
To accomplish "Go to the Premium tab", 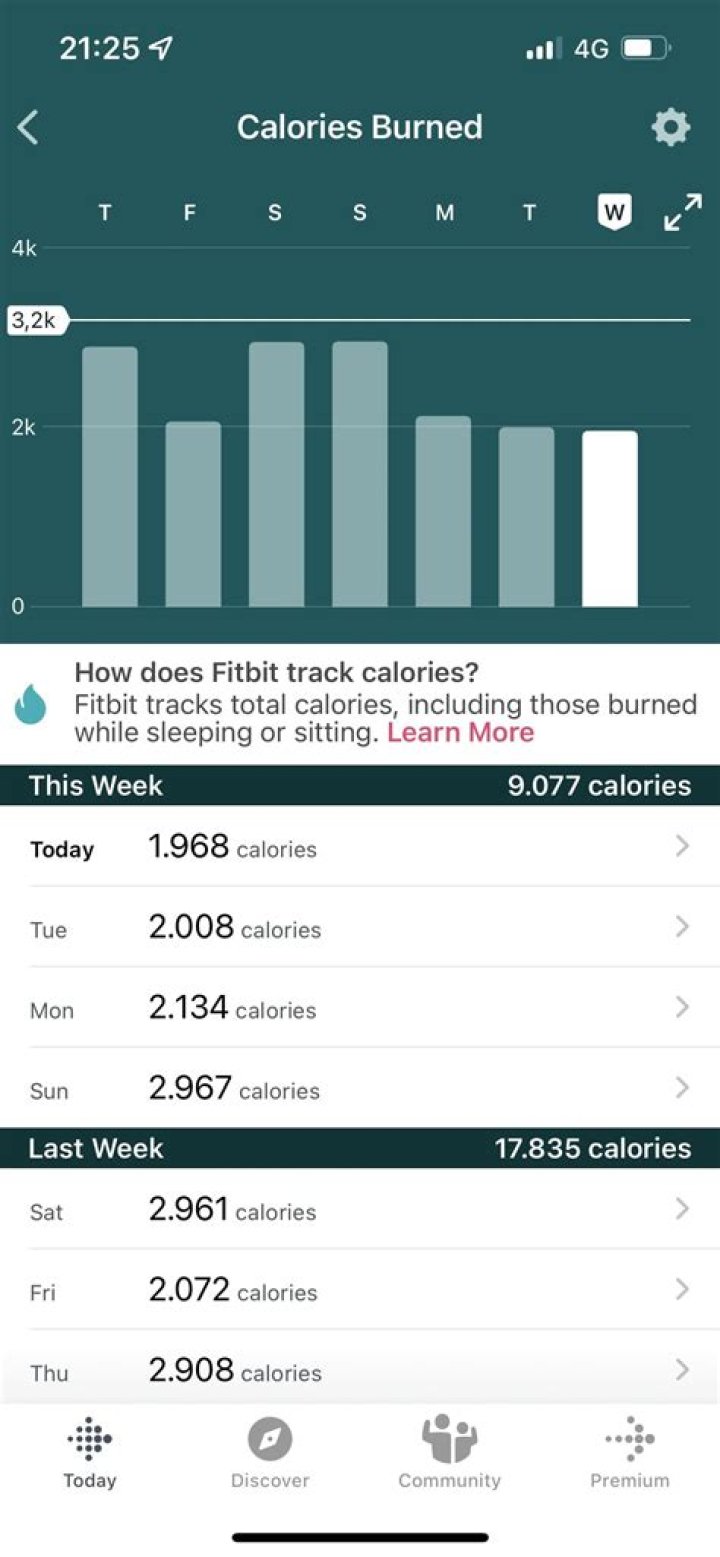I will [630, 1453].
